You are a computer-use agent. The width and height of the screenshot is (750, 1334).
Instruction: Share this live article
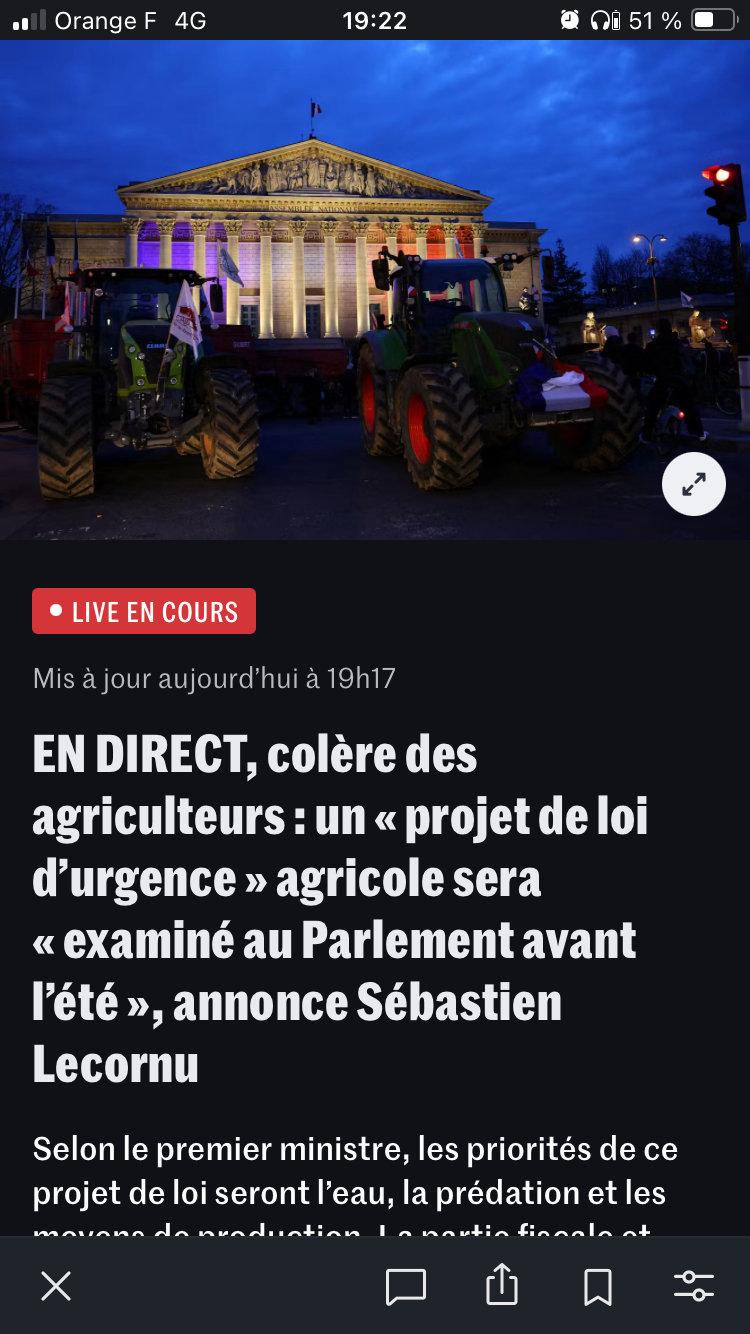coord(502,1285)
